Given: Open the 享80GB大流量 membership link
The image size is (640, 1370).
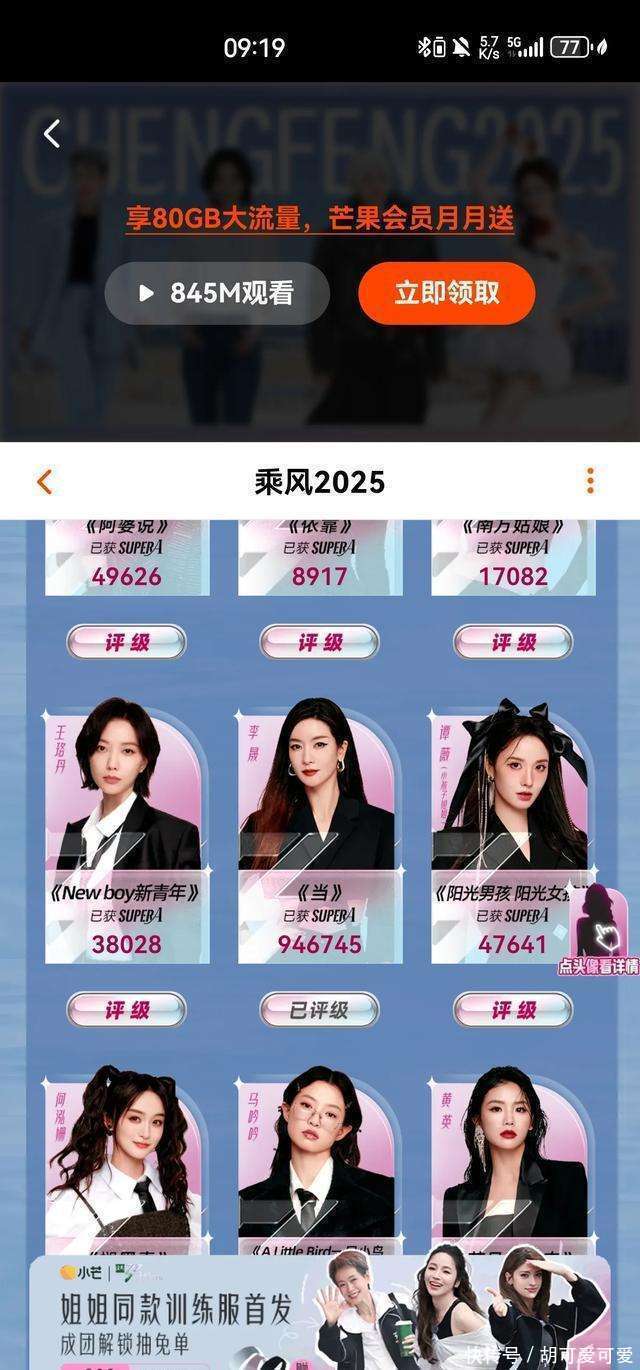Looking at the screenshot, I should [319, 218].
